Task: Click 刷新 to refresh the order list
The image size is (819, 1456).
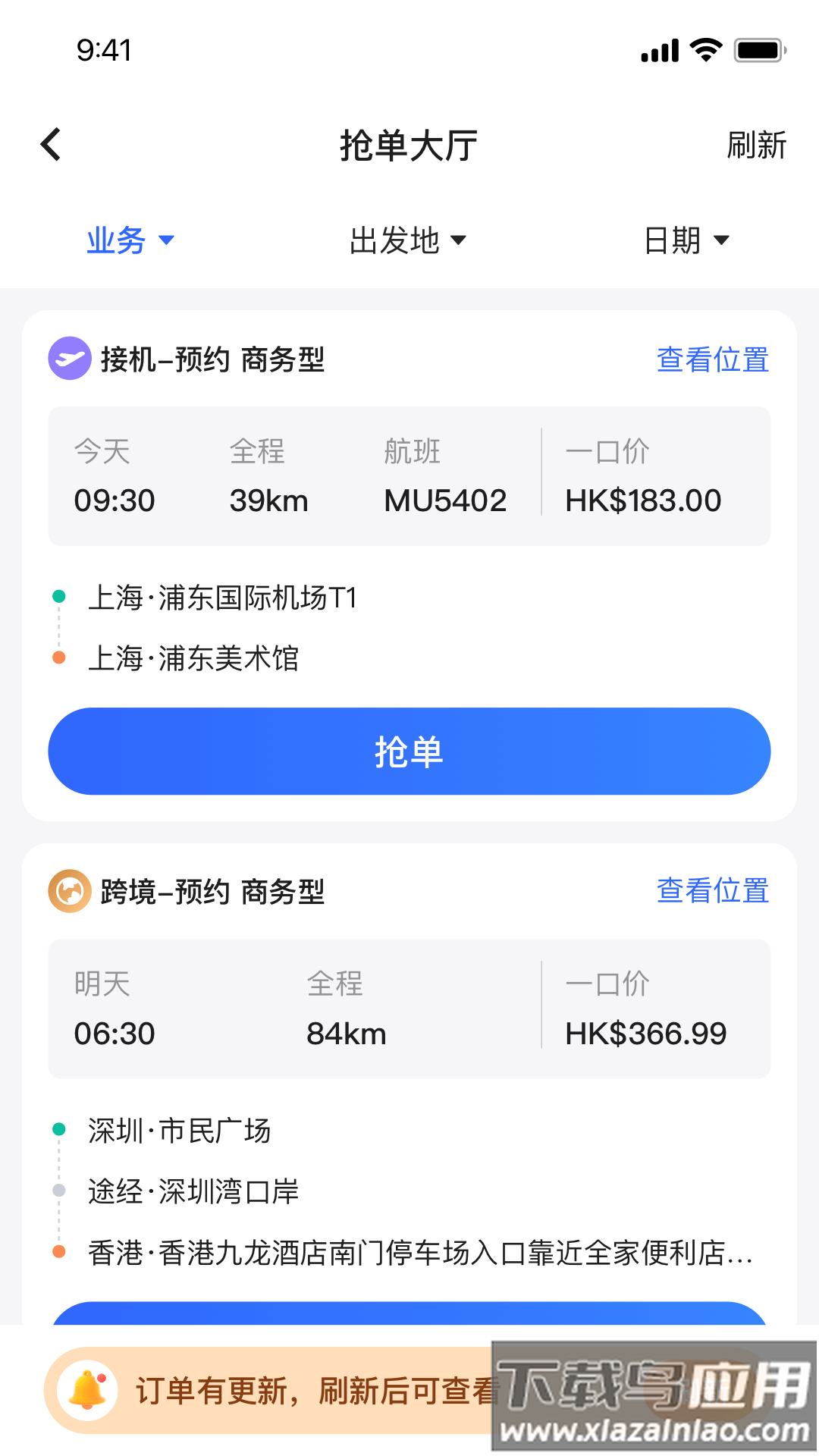Action: 756,146
